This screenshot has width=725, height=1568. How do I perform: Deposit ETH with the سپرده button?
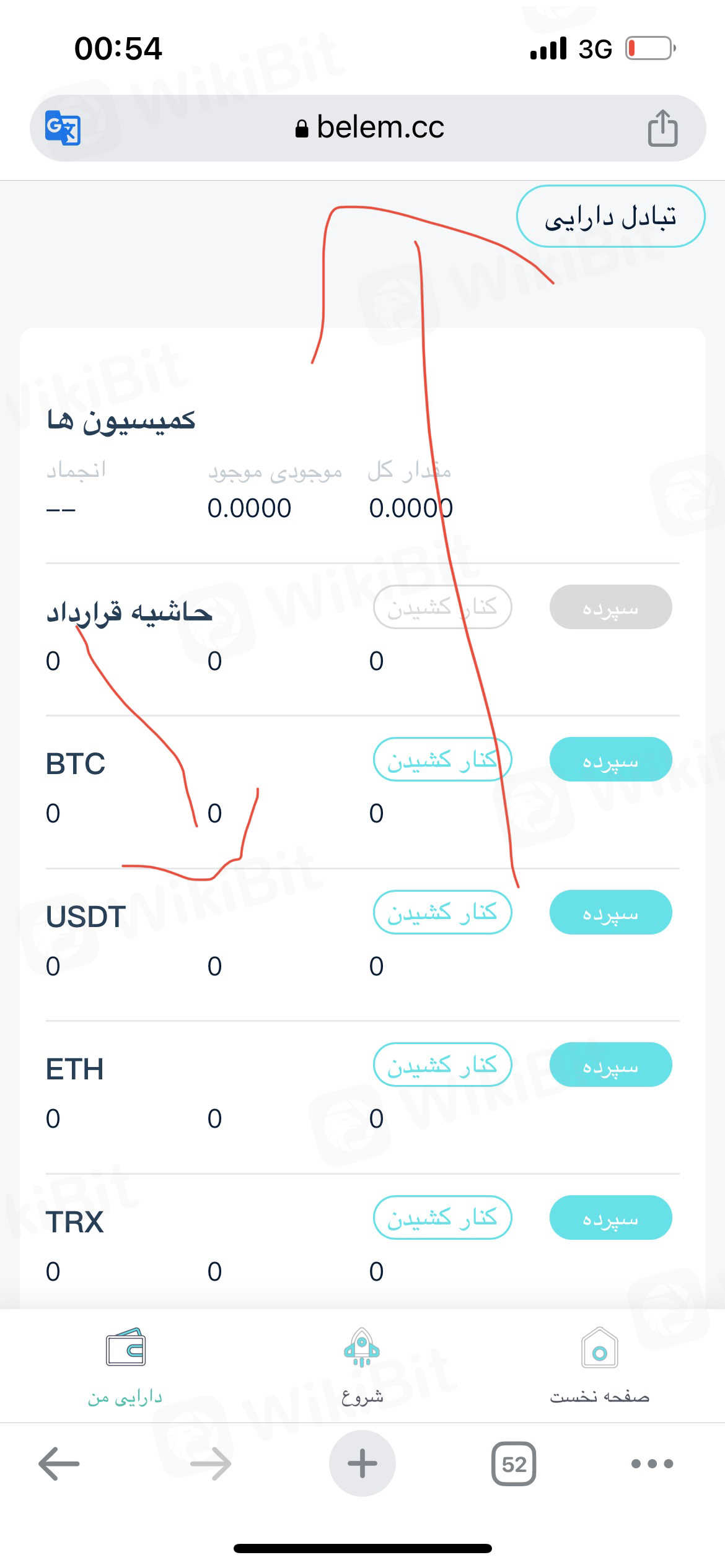[x=610, y=1065]
